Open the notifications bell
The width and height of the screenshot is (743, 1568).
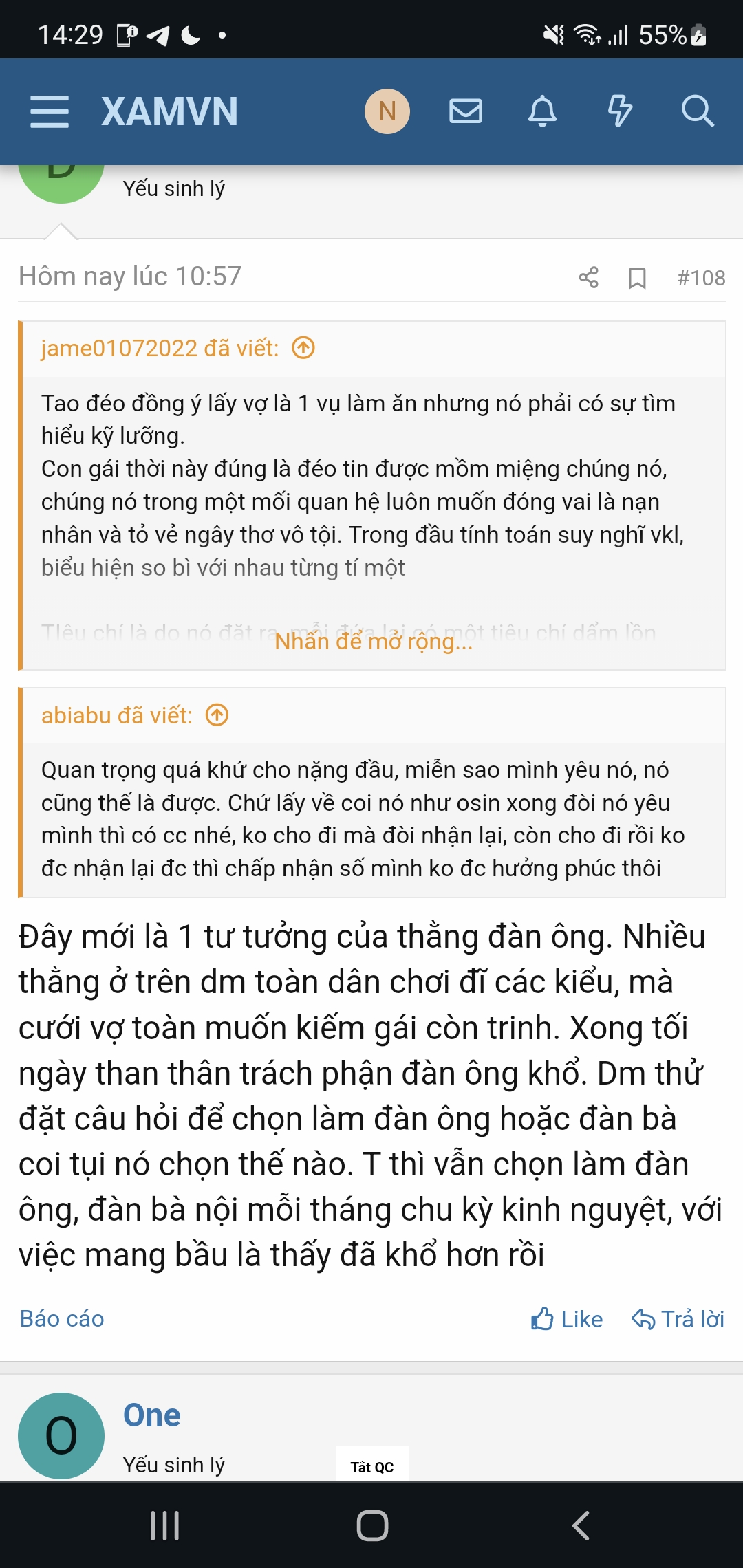(x=542, y=111)
